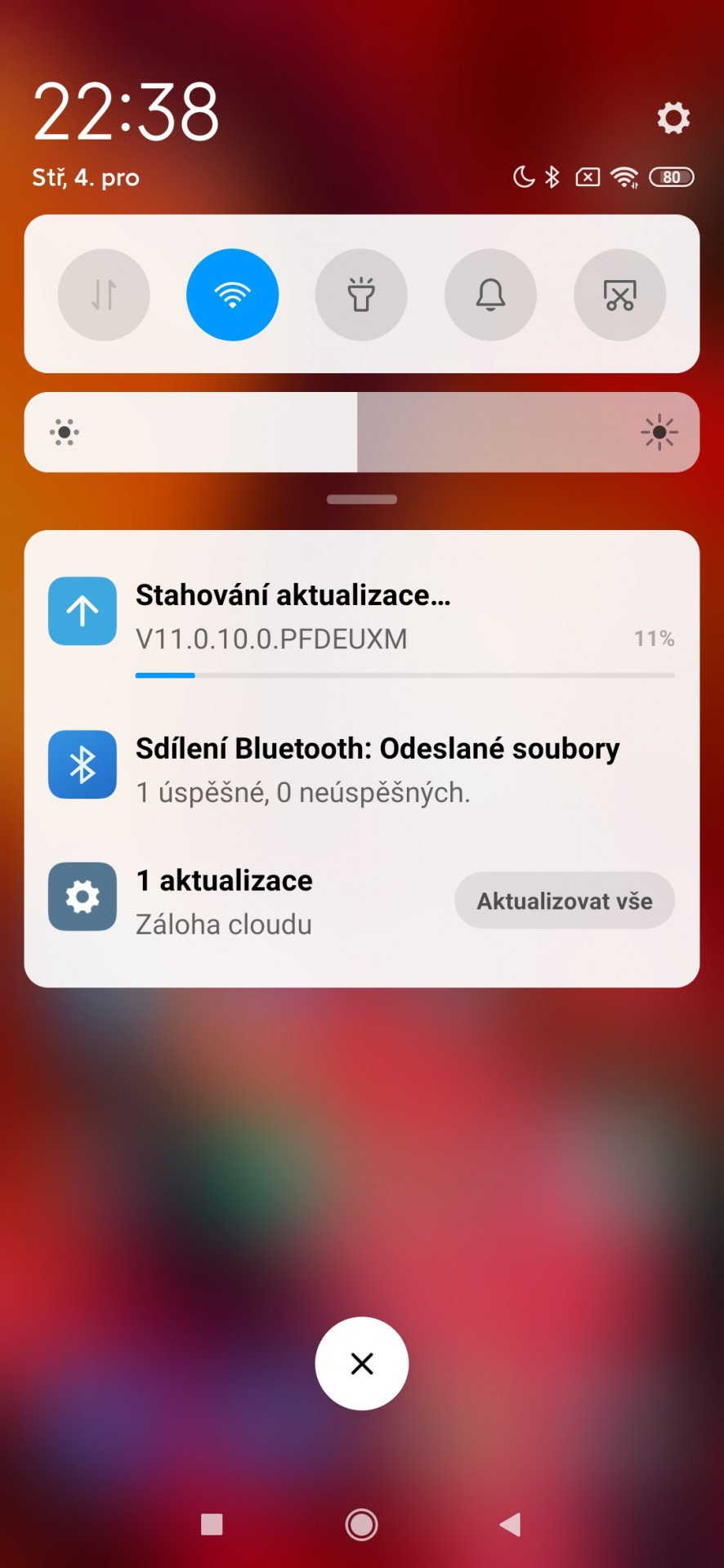This screenshot has height=1568, width=724.
Task: Tap the Aktualizovat vše button
Action: pos(565,901)
